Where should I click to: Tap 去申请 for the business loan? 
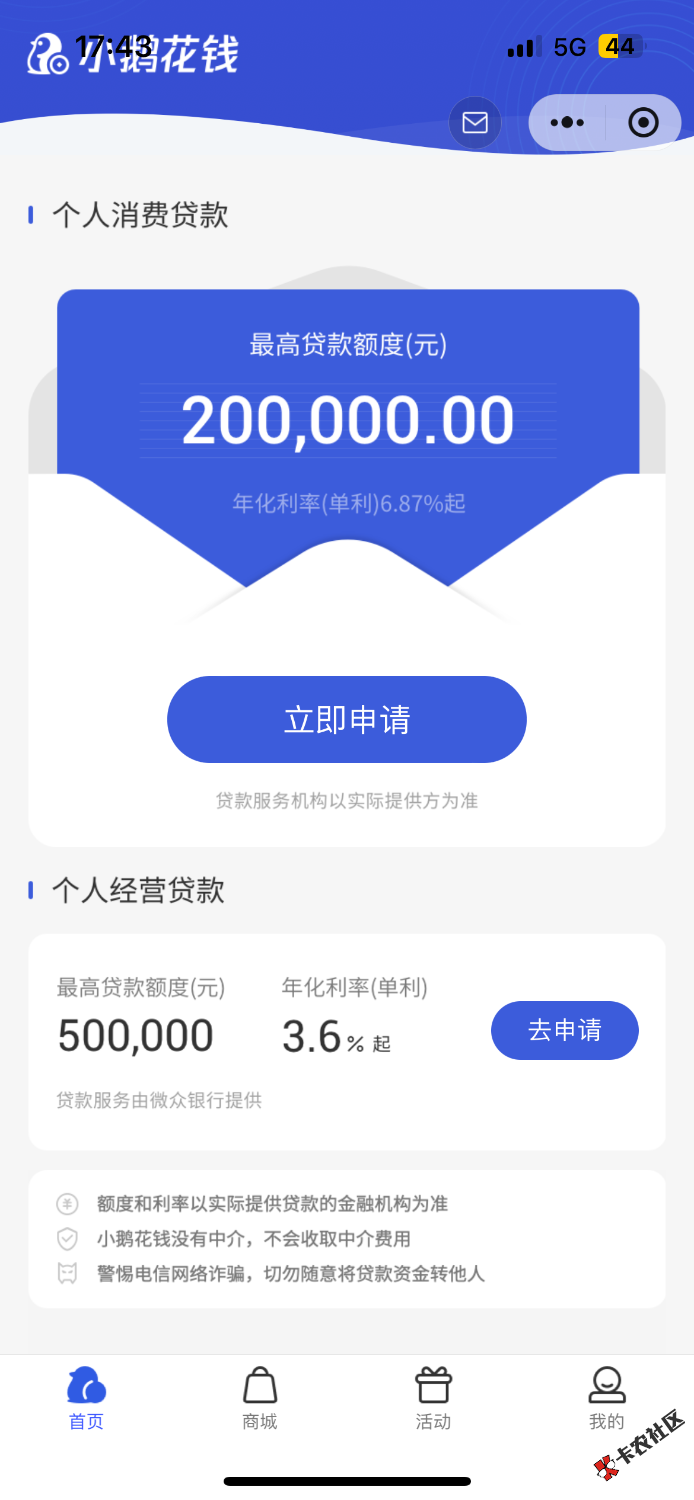[564, 1030]
